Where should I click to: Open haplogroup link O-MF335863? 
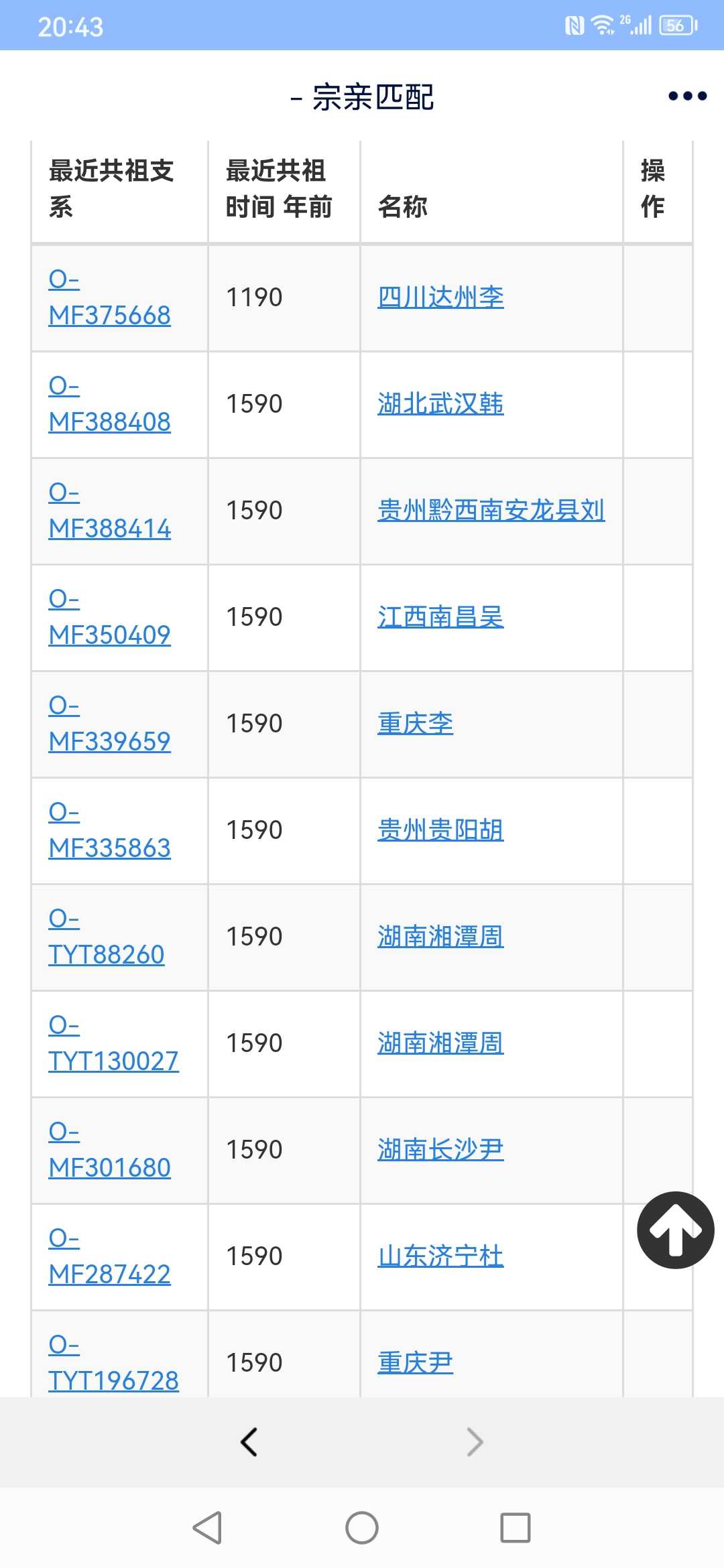pos(110,830)
